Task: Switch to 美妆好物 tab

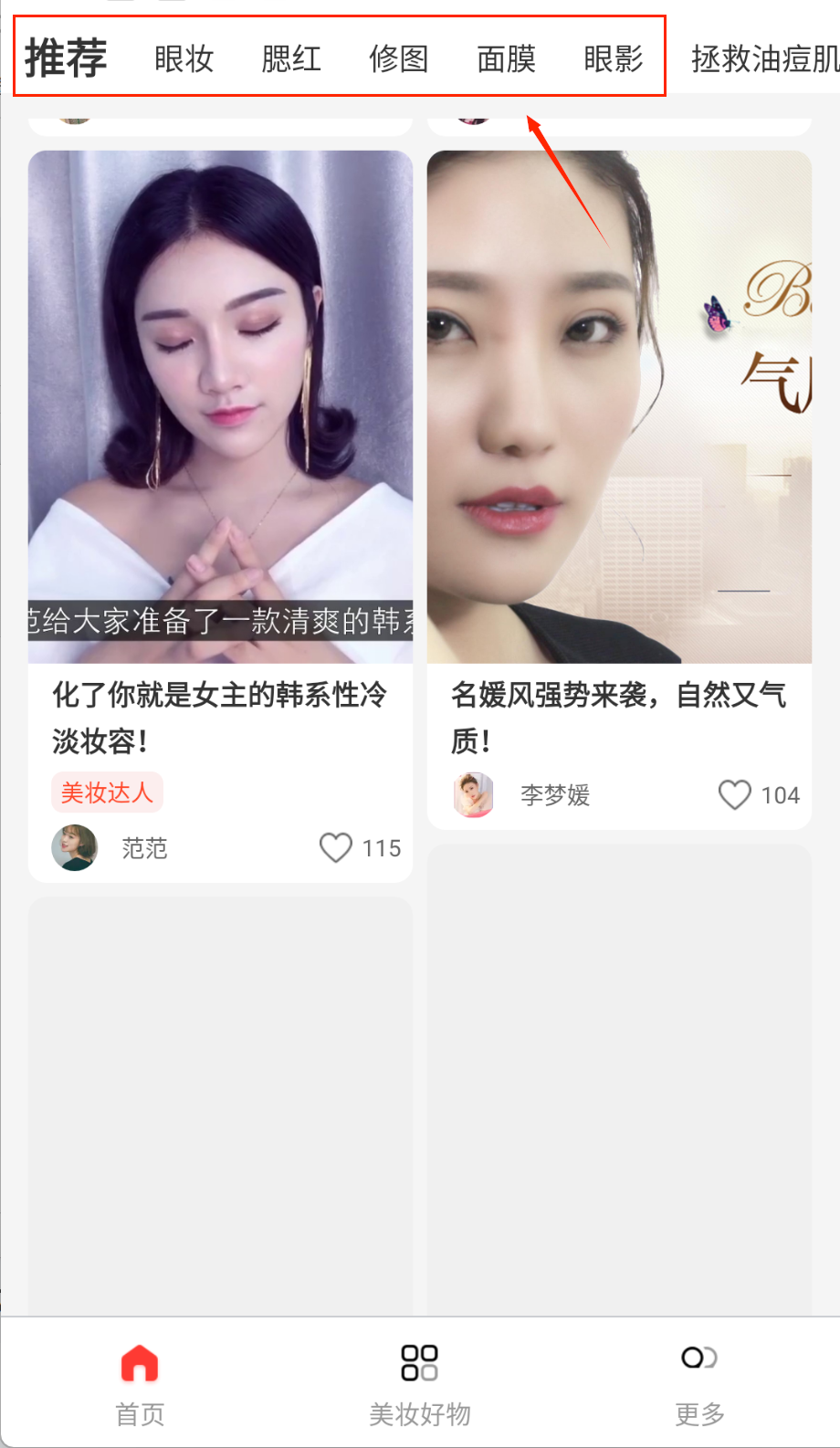Action: pyautogui.click(x=420, y=1382)
